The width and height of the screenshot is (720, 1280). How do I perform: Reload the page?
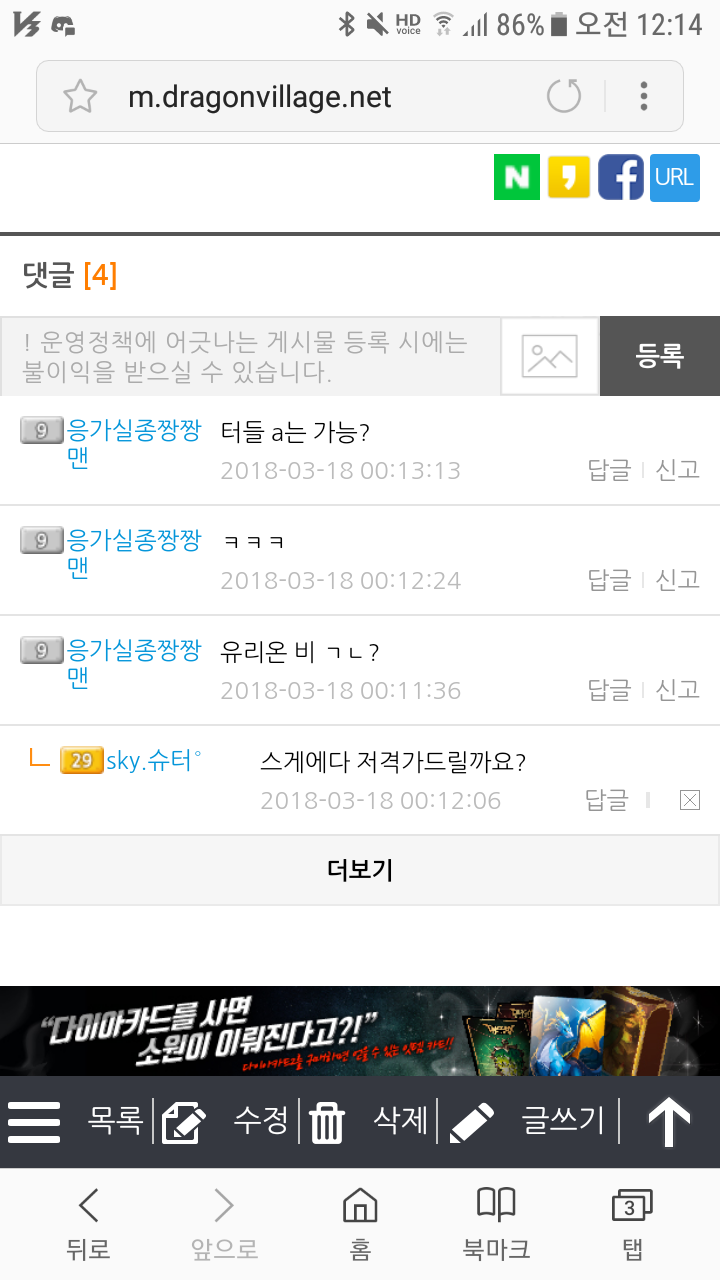point(564,97)
